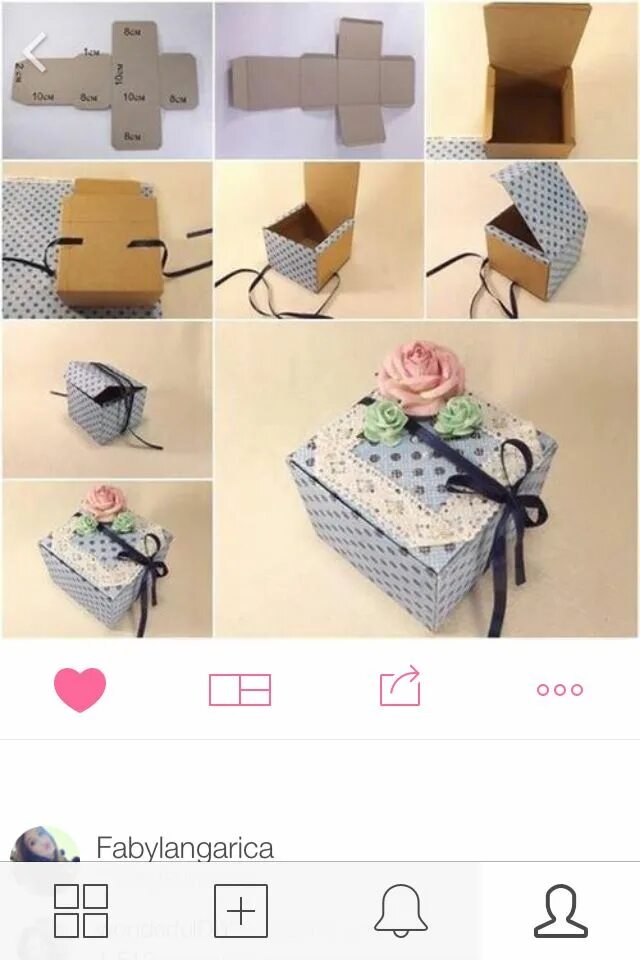Go back using the top-left arrow

coord(35,53)
